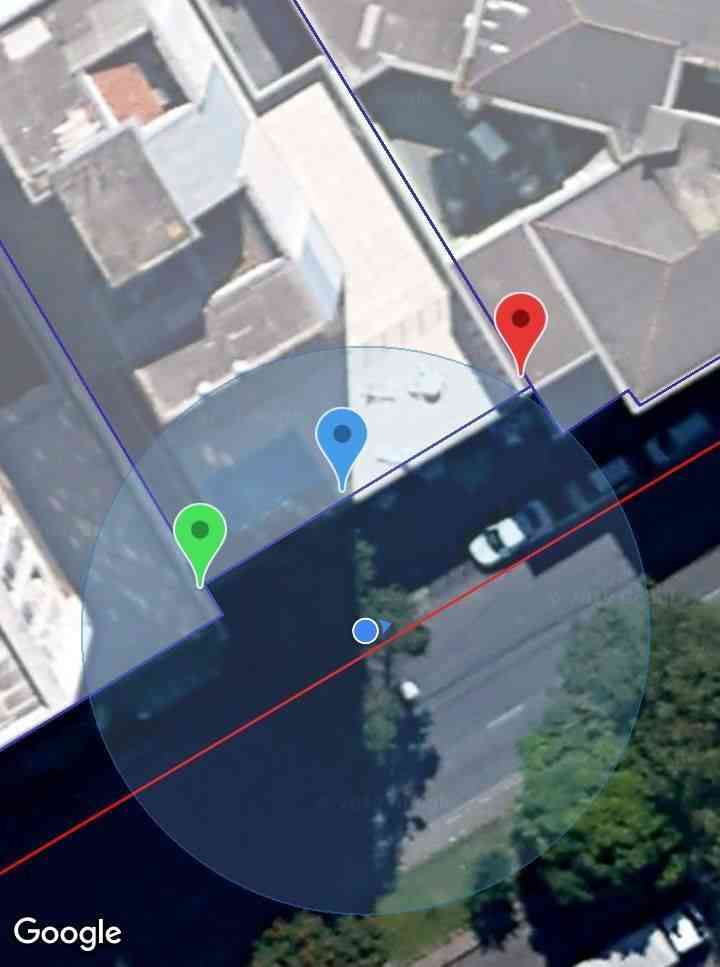Tap the red map marker pin
Viewport: 720px width, 967px height.
(521, 323)
